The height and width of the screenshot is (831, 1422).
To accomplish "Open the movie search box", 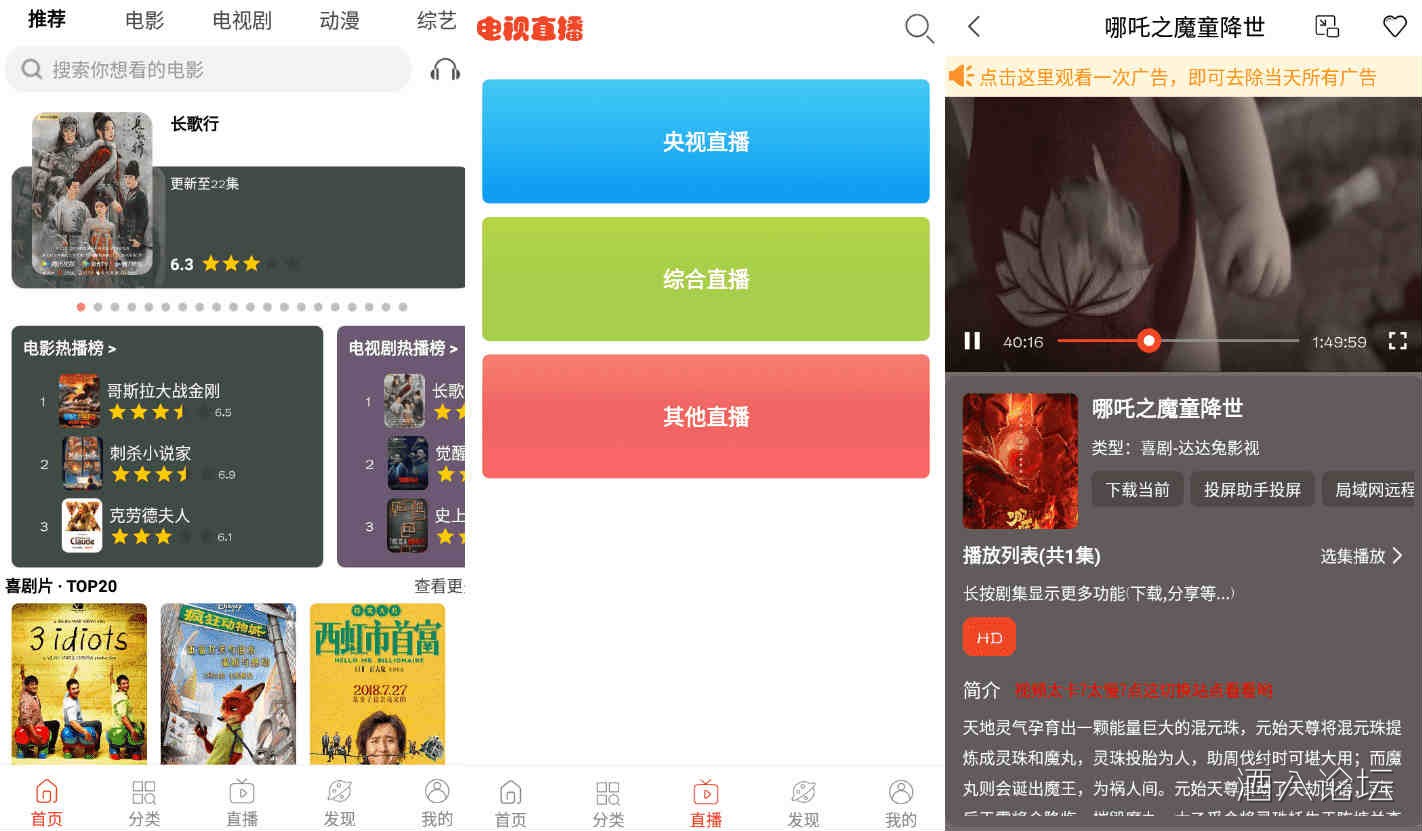I will [208, 69].
